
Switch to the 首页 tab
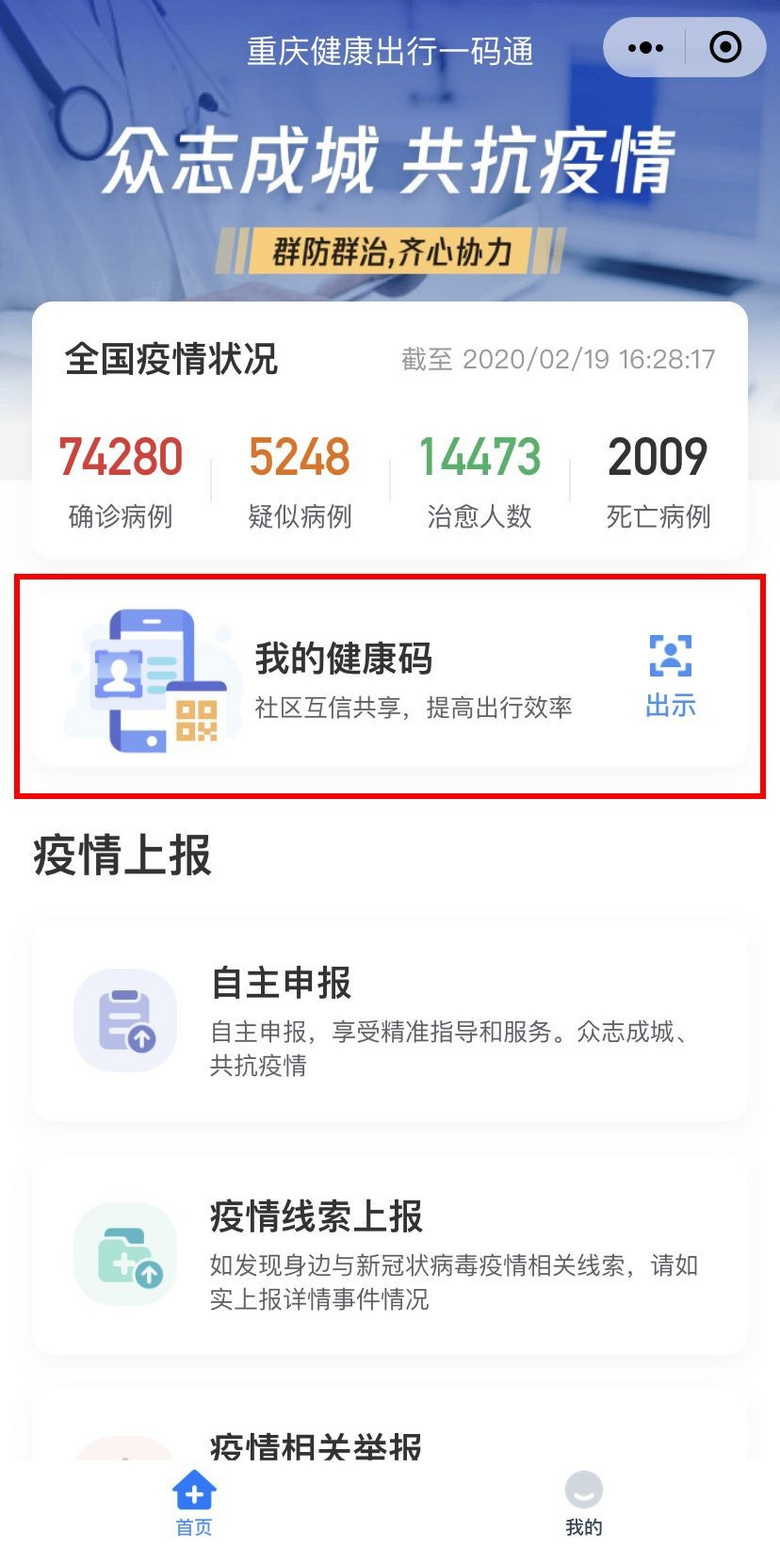[x=194, y=1504]
